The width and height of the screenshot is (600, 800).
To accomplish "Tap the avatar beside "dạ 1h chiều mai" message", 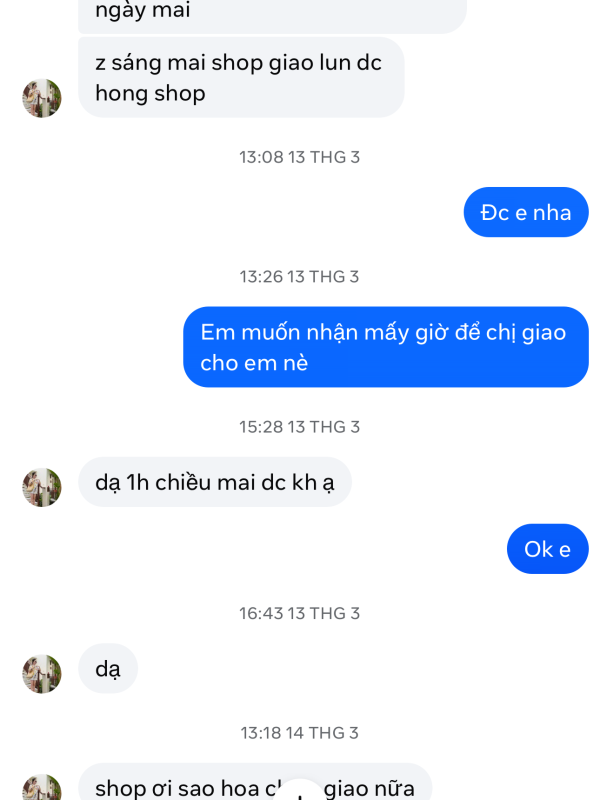I will click(x=42, y=487).
